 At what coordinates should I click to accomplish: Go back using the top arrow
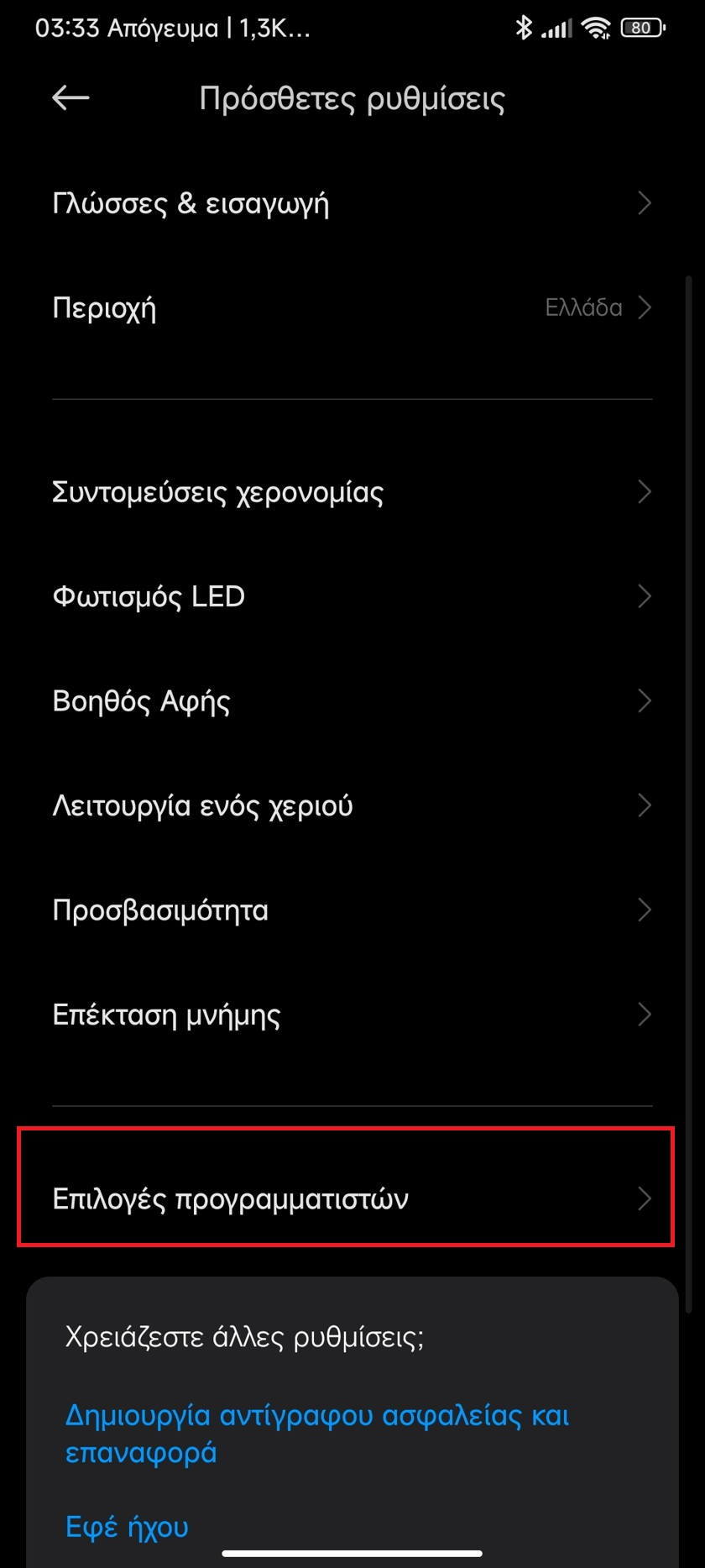tap(70, 98)
